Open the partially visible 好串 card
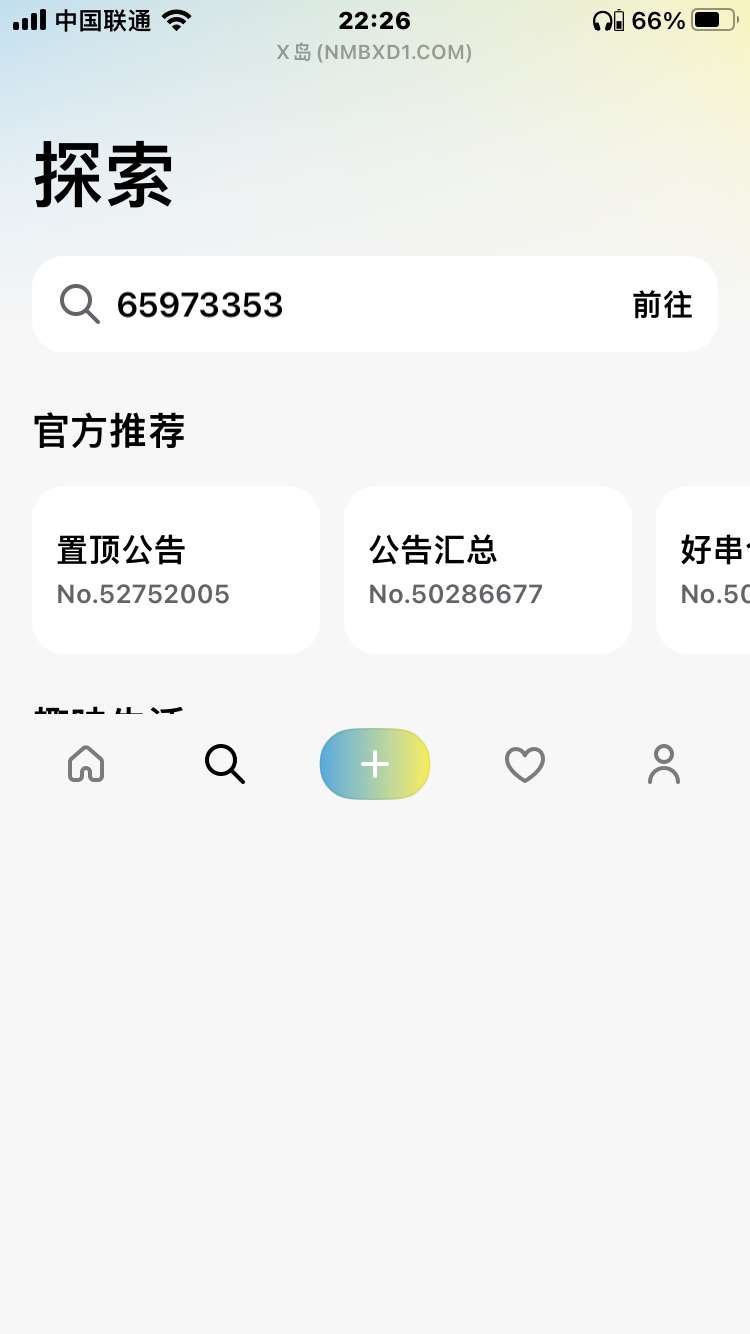Viewport: 750px width, 1334px height. click(708, 570)
